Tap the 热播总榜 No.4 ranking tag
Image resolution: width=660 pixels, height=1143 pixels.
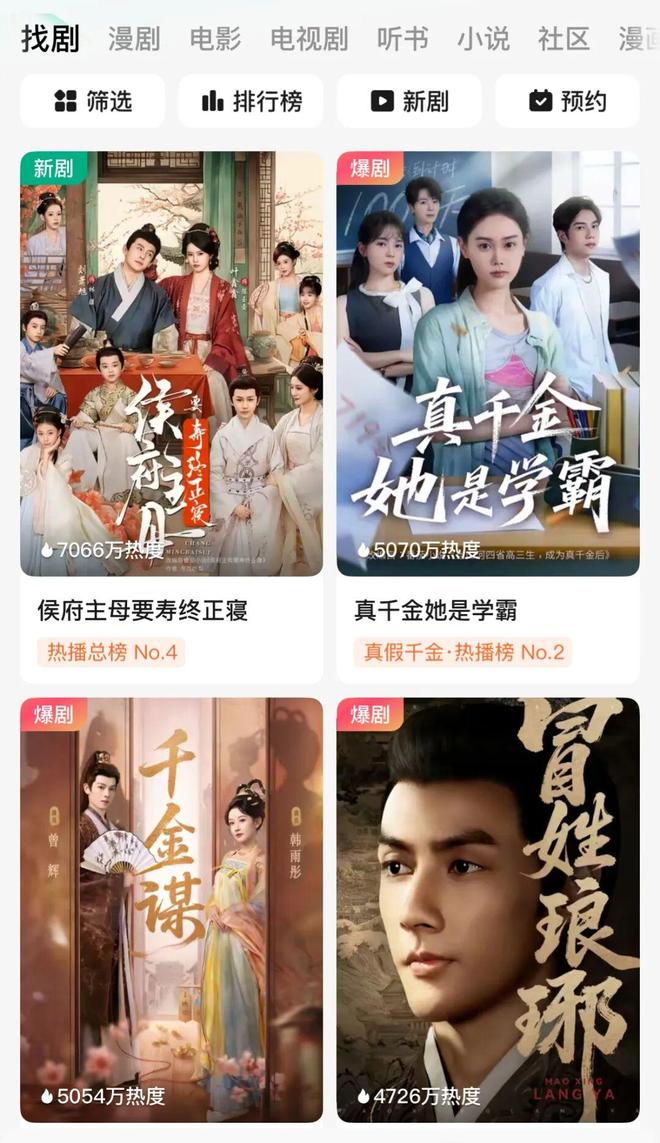tap(112, 653)
